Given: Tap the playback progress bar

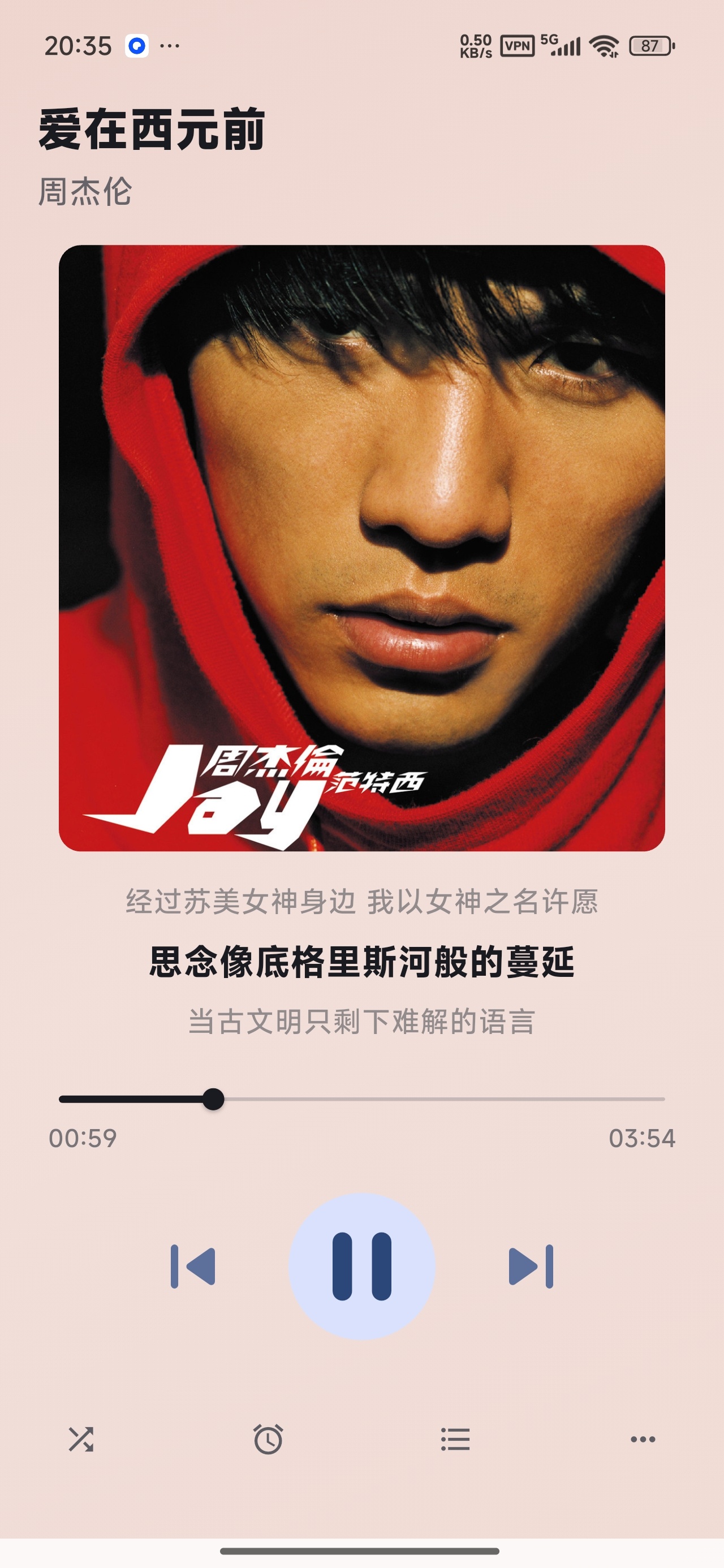Looking at the screenshot, I should [361, 1099].
